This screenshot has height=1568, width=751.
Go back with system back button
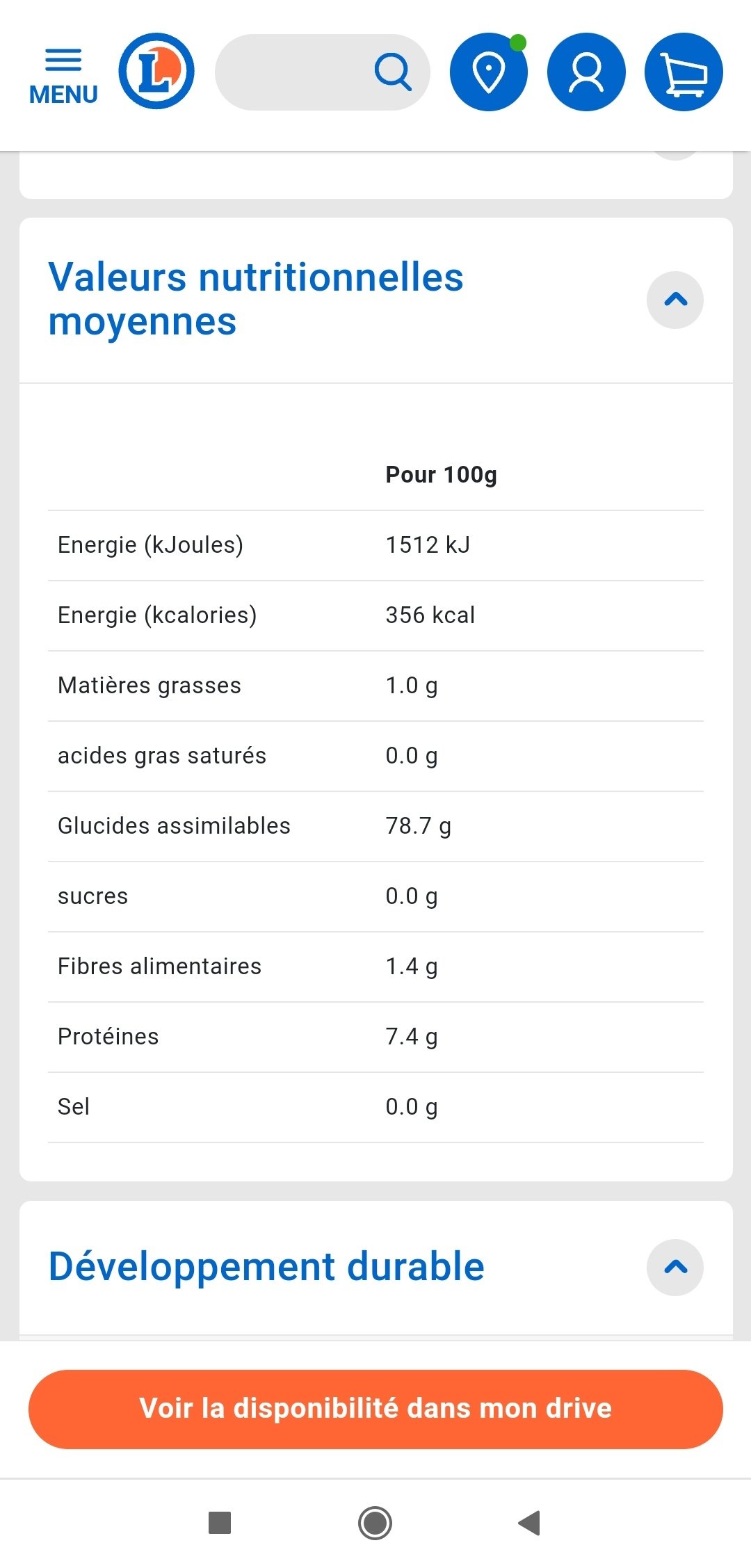[530, 1523]
